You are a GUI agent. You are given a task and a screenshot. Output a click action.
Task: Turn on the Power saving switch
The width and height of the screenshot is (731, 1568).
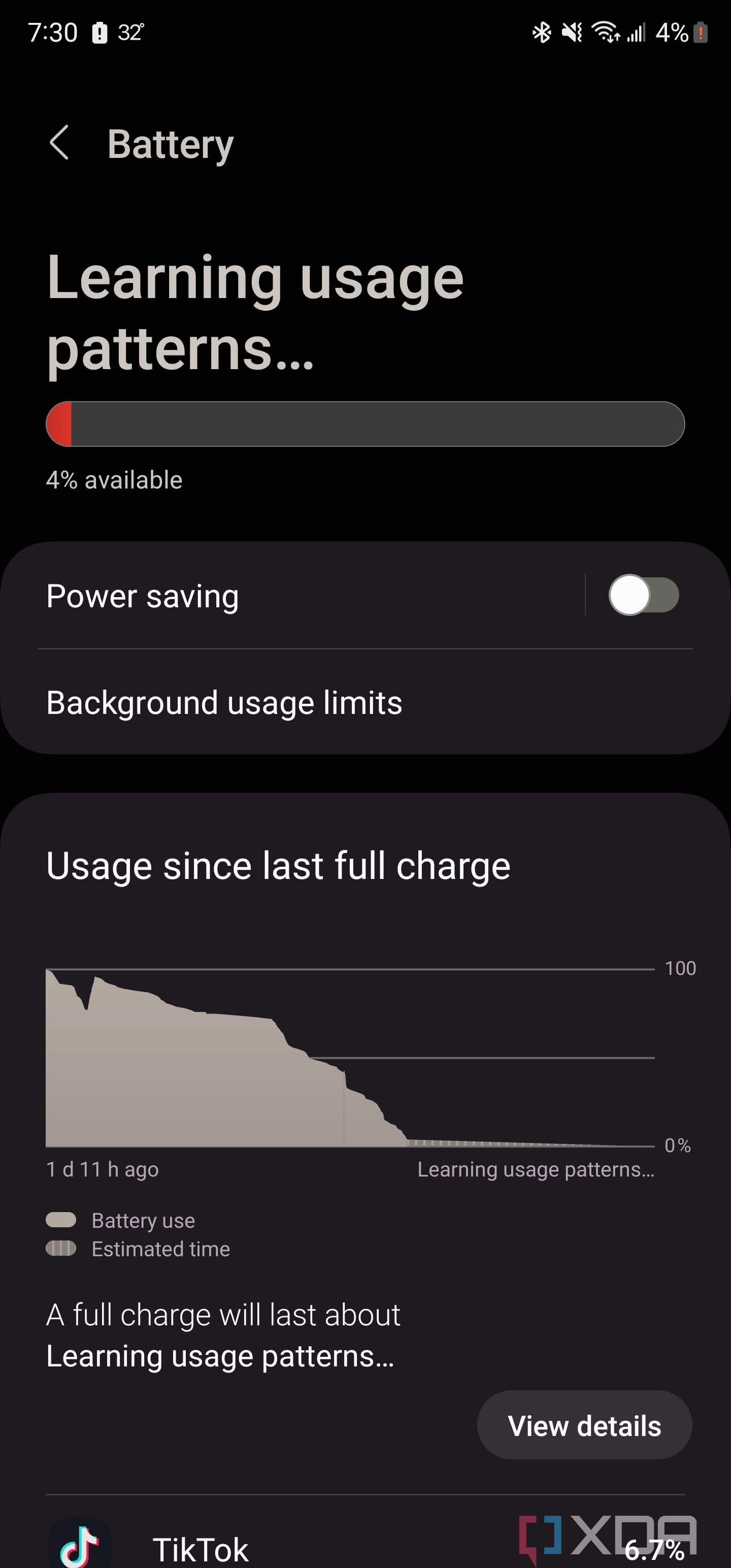(643, 595)
